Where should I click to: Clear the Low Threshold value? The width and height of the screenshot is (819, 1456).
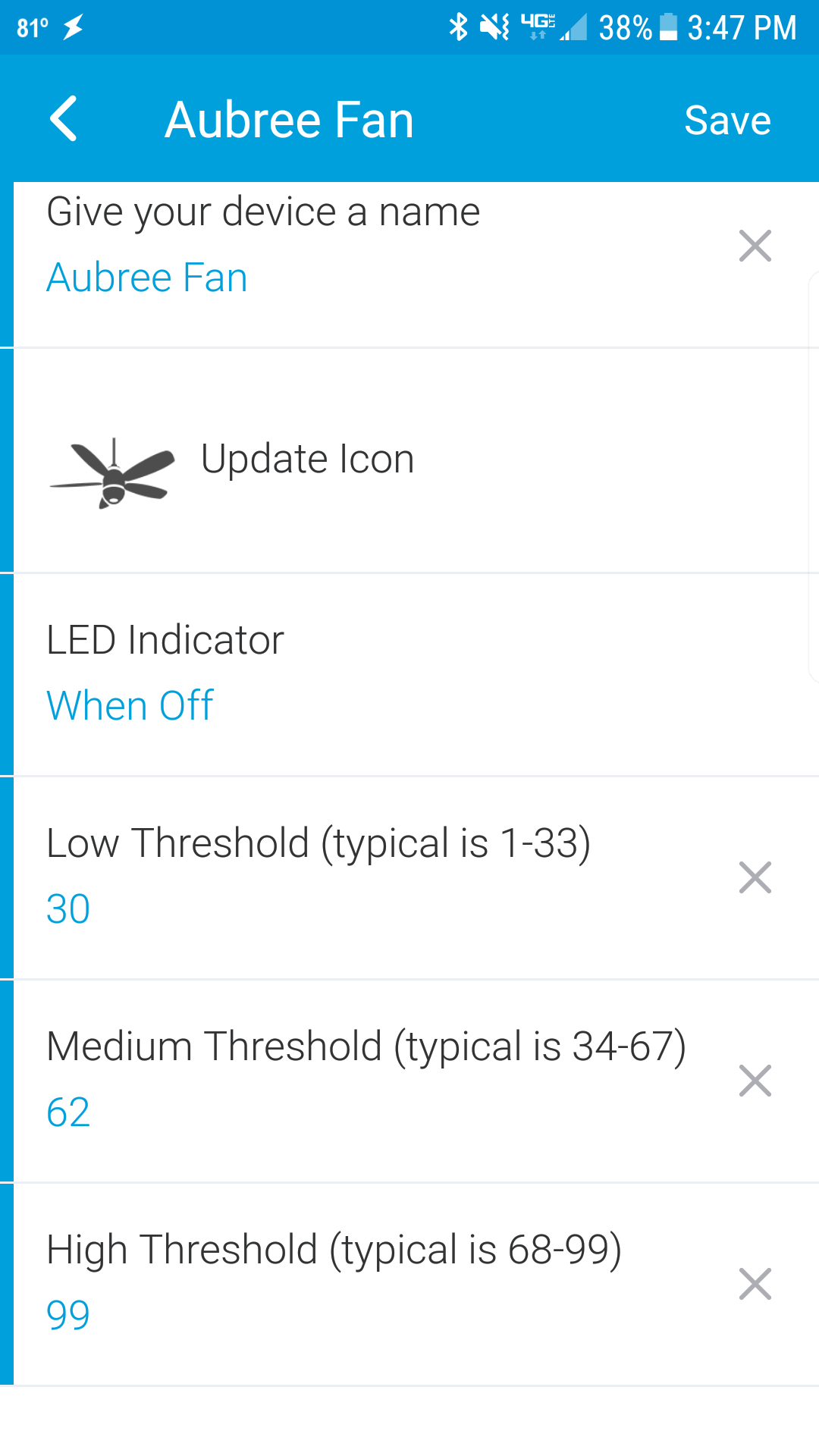tap(755, 877)
